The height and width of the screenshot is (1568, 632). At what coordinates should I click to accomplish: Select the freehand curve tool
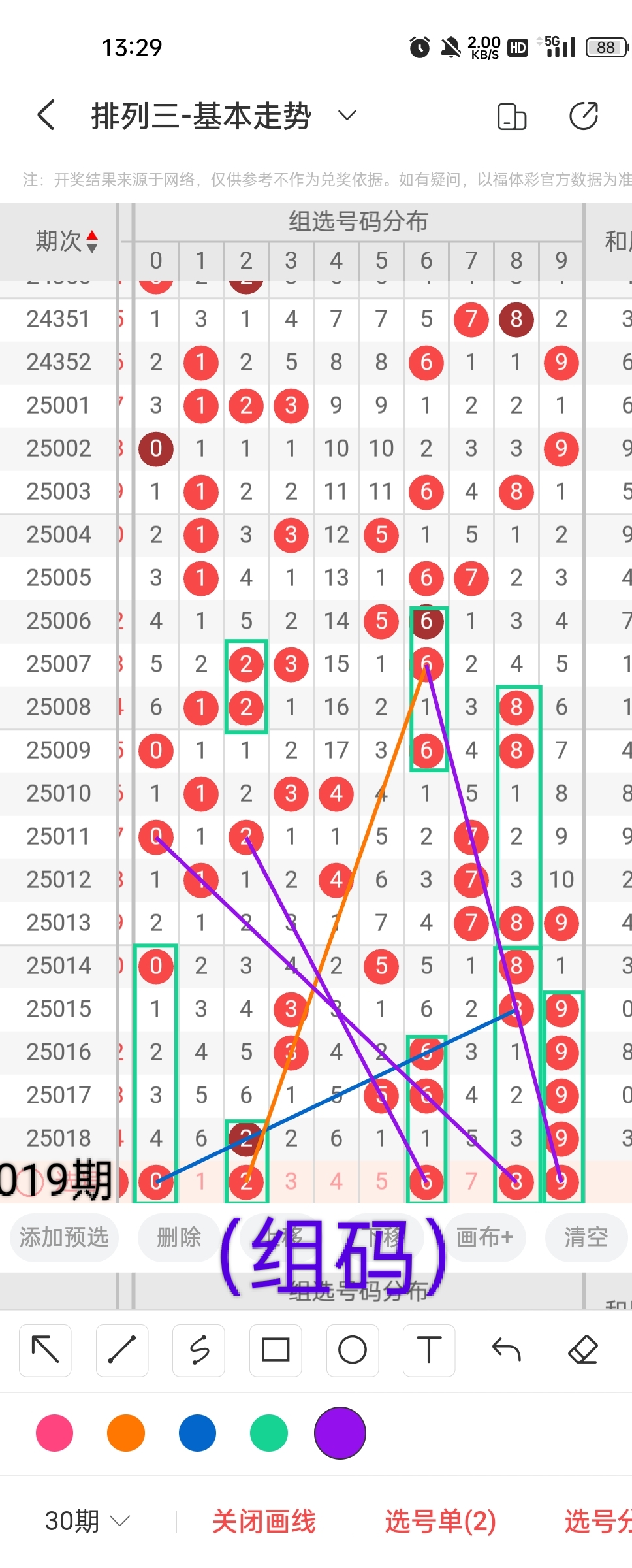click(198, 1350)
